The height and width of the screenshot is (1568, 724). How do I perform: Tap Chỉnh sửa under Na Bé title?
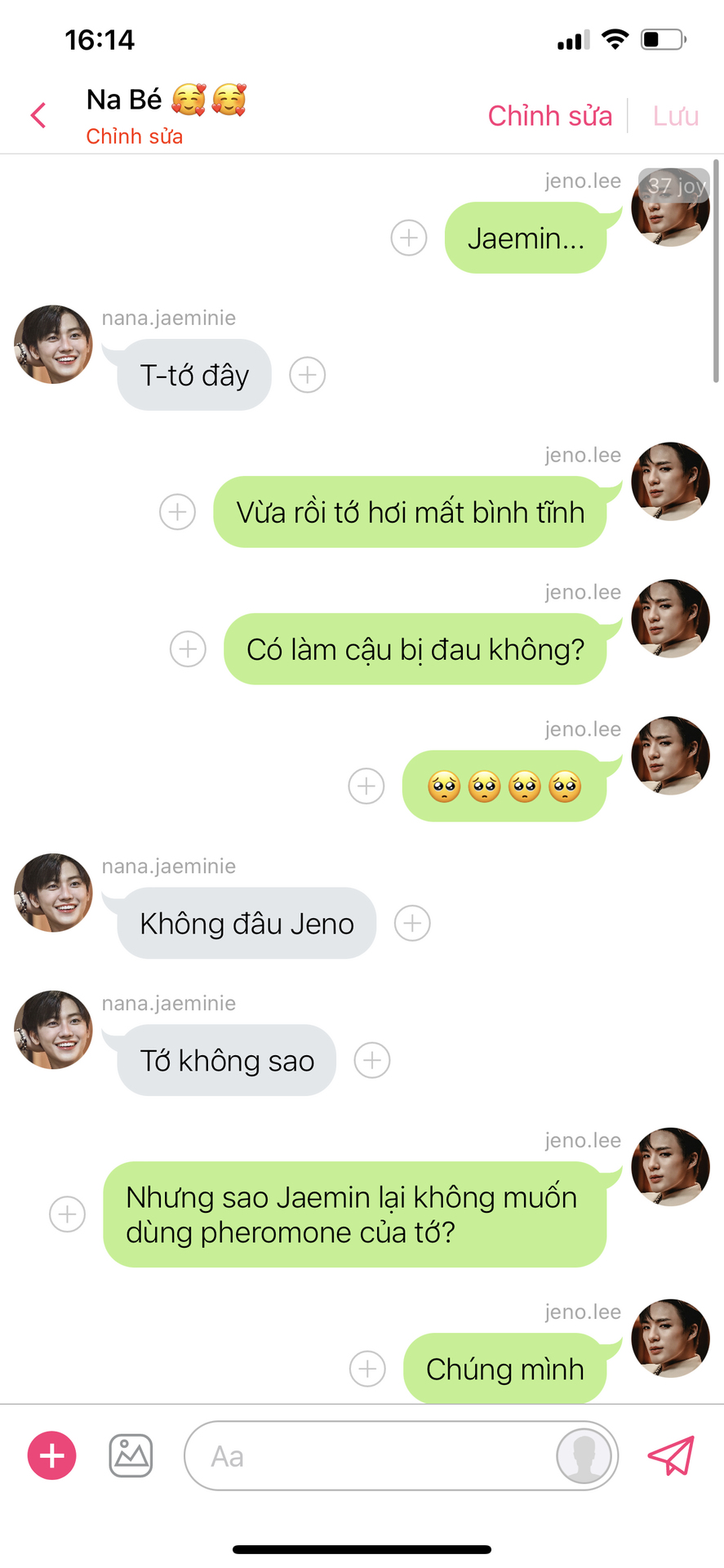point(135,136)
